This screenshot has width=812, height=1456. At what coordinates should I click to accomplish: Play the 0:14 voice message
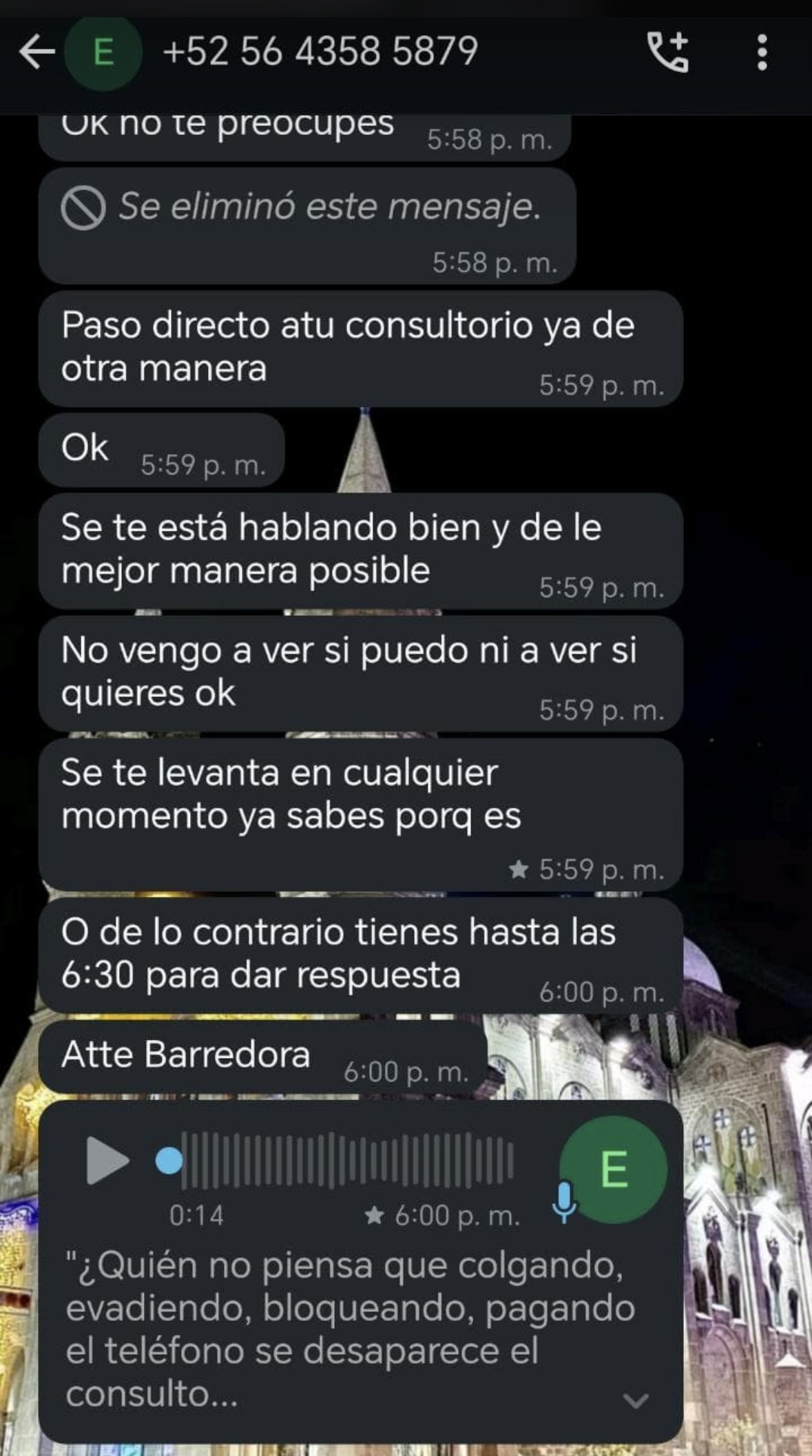[x=106, y=1161]
